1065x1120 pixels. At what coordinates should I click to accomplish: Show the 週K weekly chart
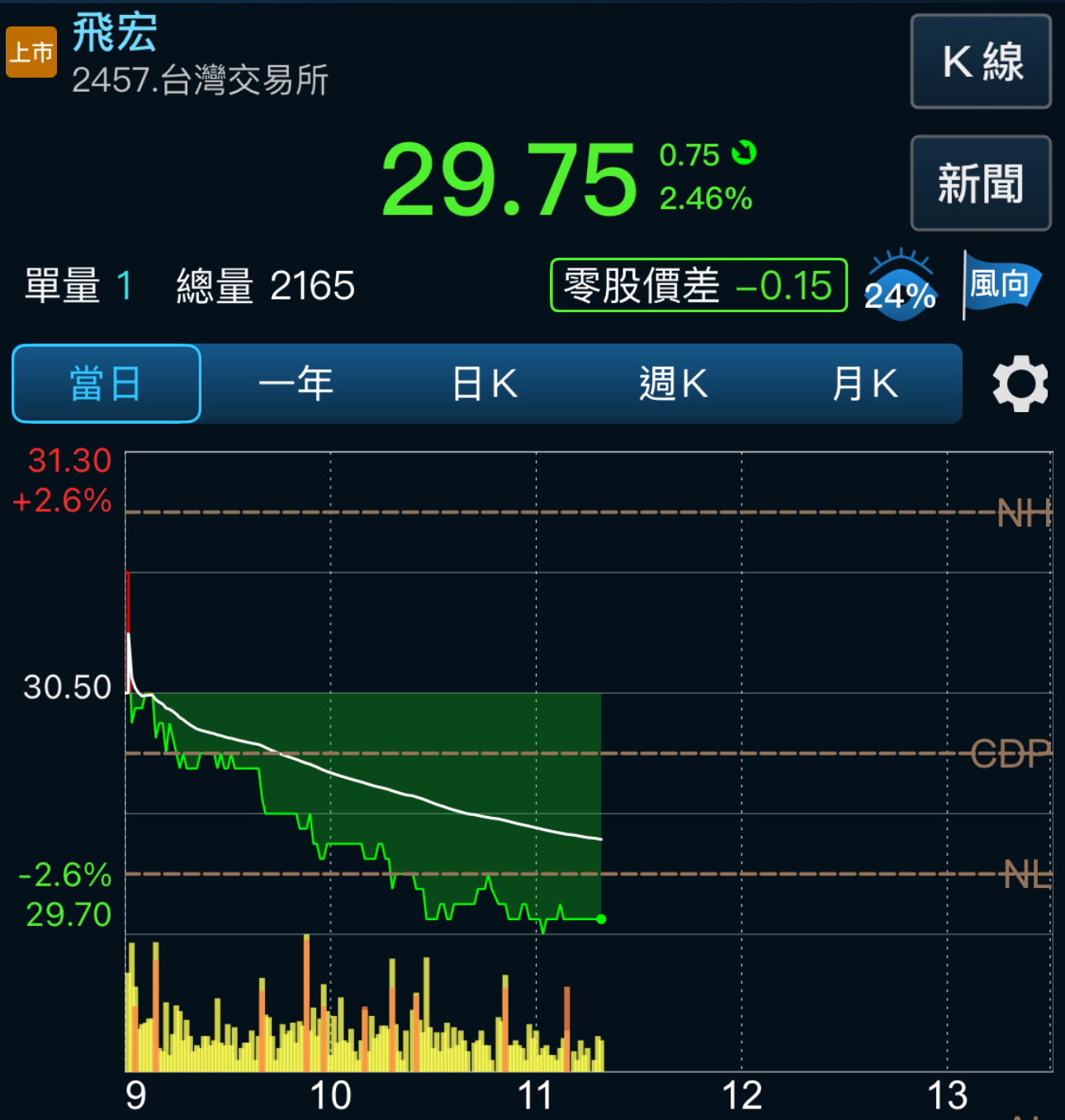click(674, 384)
